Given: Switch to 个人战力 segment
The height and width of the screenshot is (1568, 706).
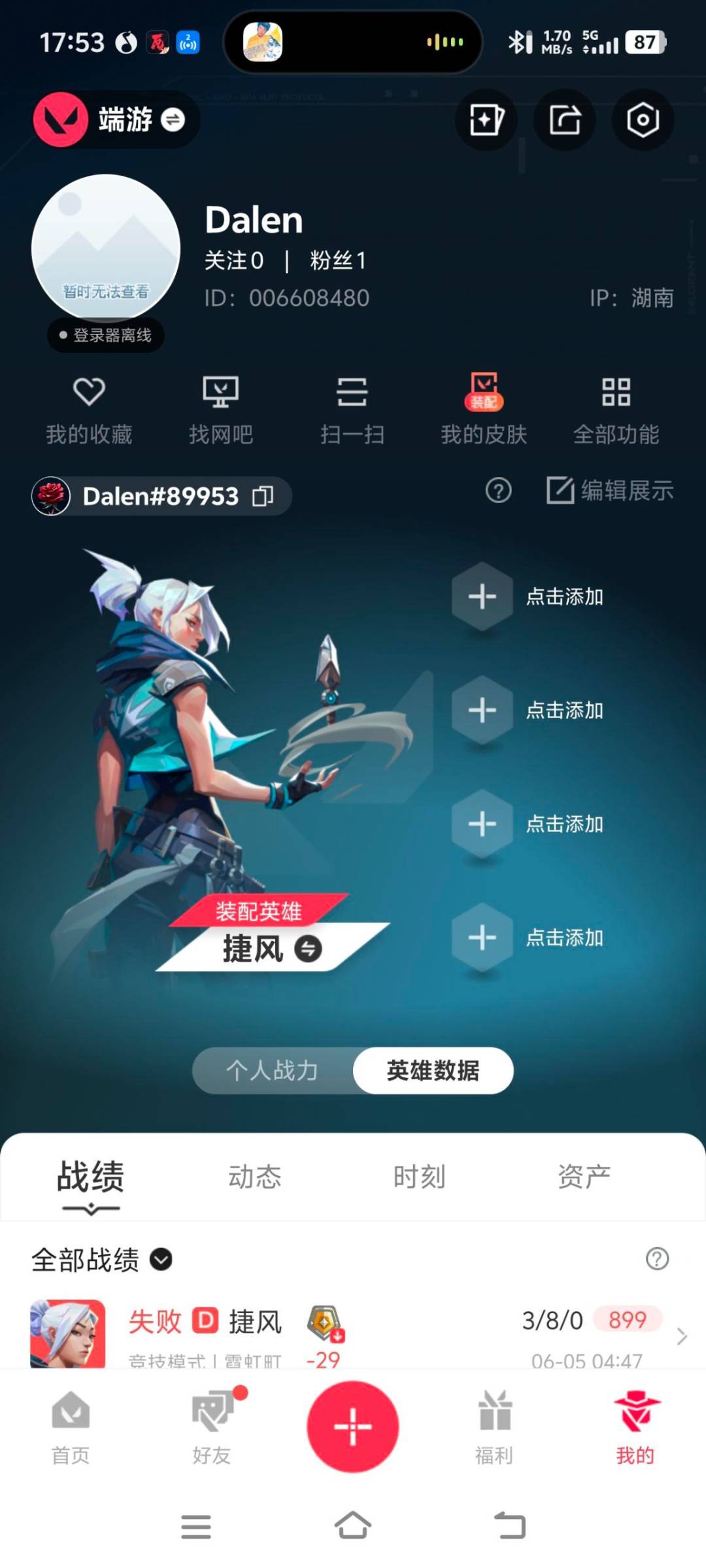Looking at the screenshot, I should (x=273, y=1070).
